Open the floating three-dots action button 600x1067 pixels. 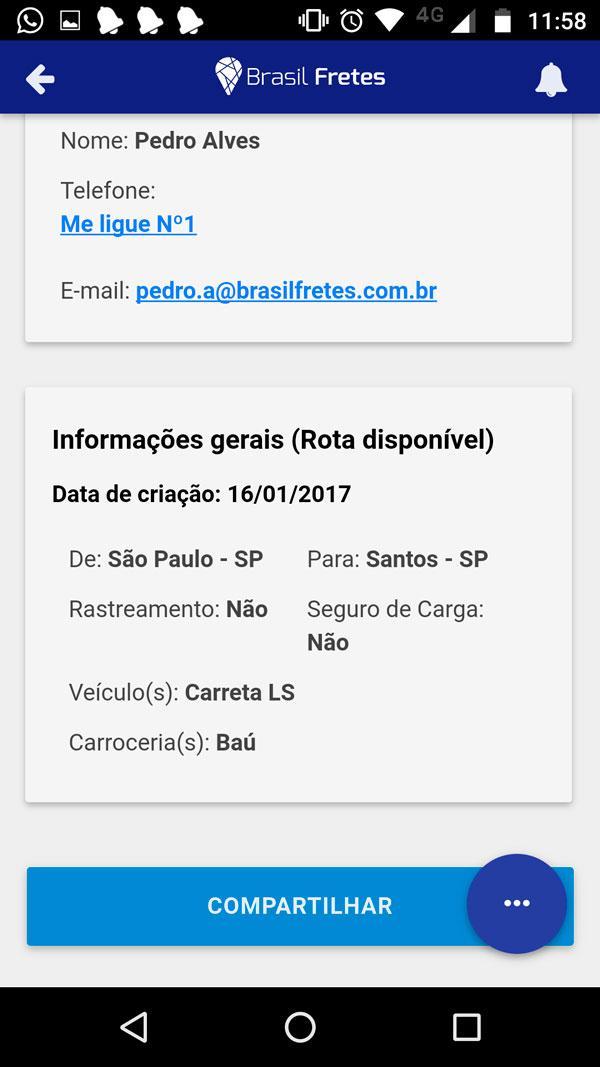(516, 904)
